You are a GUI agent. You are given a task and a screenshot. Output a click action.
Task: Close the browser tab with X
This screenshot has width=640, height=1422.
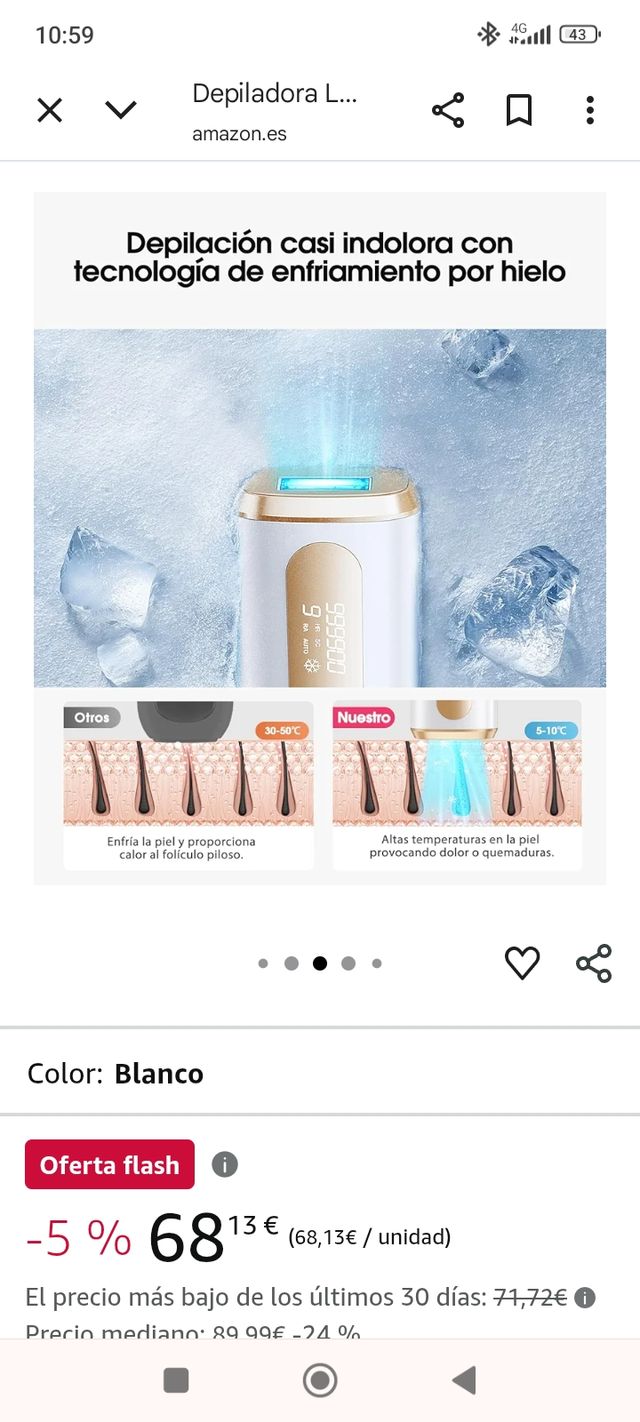click(x=50, y=110)
